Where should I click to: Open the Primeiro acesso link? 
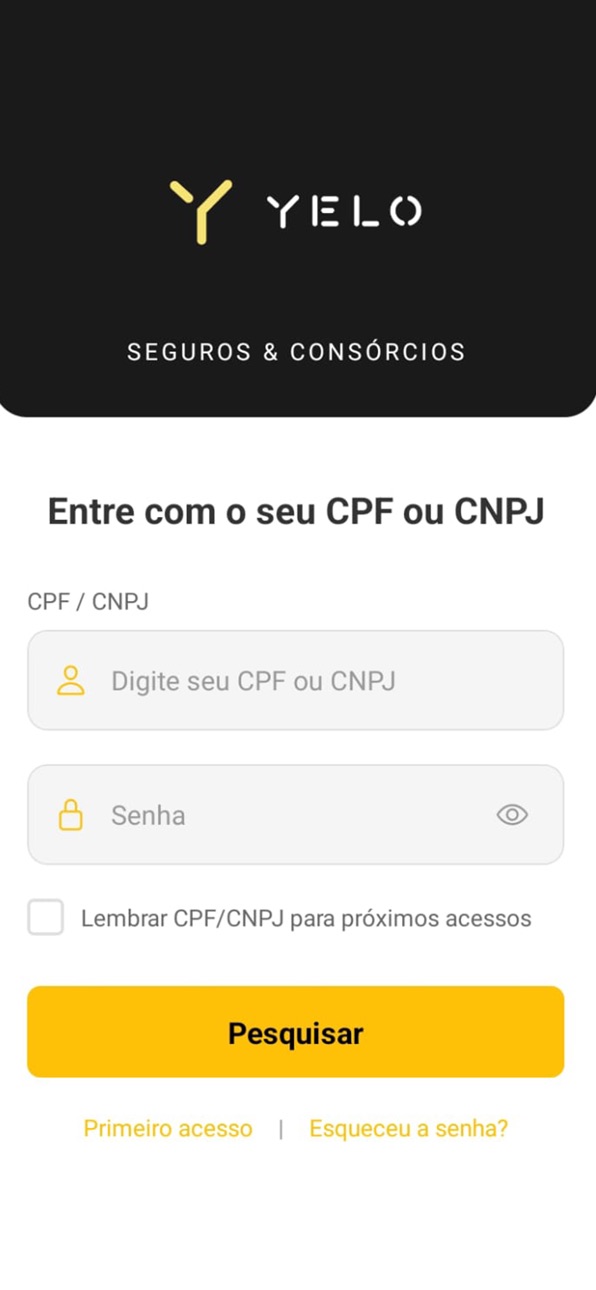click(x=168, y=1128)
